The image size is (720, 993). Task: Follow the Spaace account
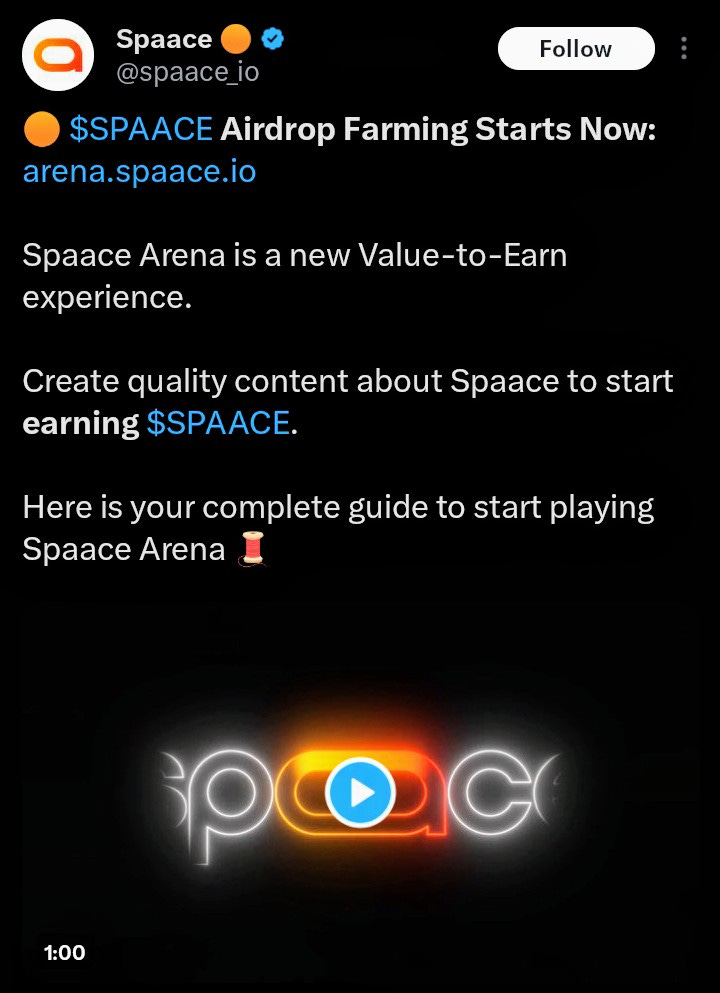pos(575,49)
